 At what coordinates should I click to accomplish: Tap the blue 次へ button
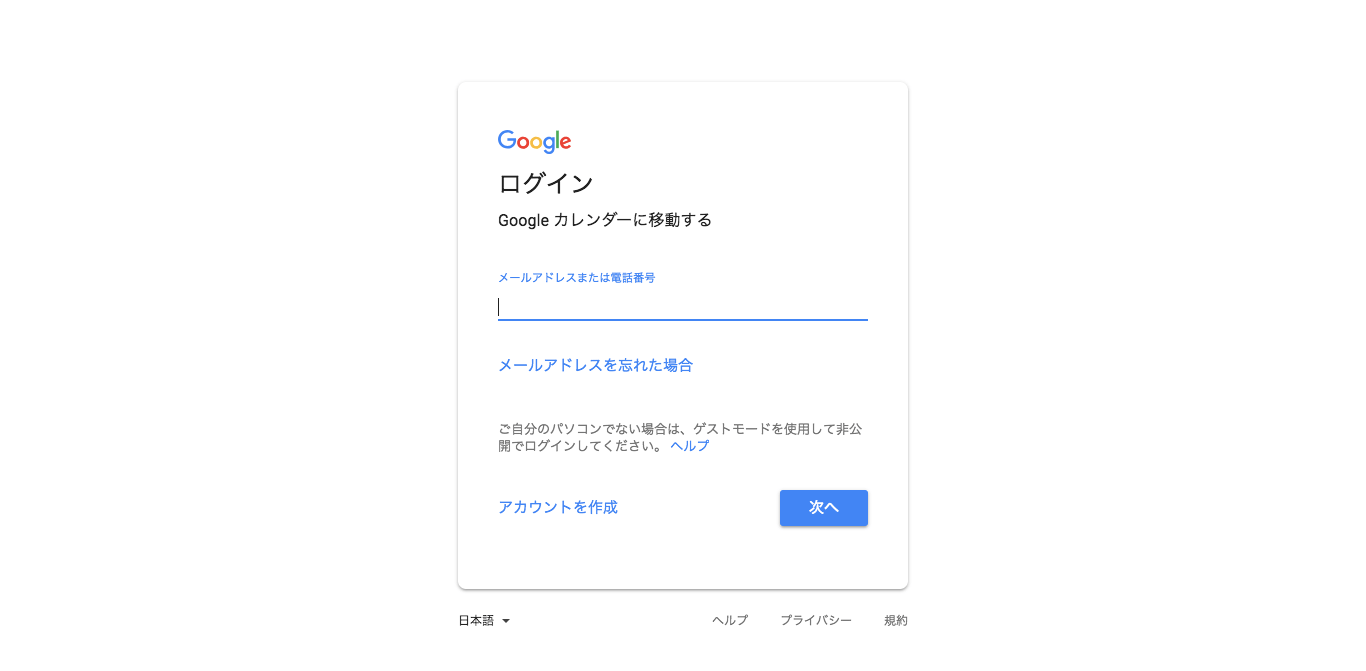coord(823,508)
